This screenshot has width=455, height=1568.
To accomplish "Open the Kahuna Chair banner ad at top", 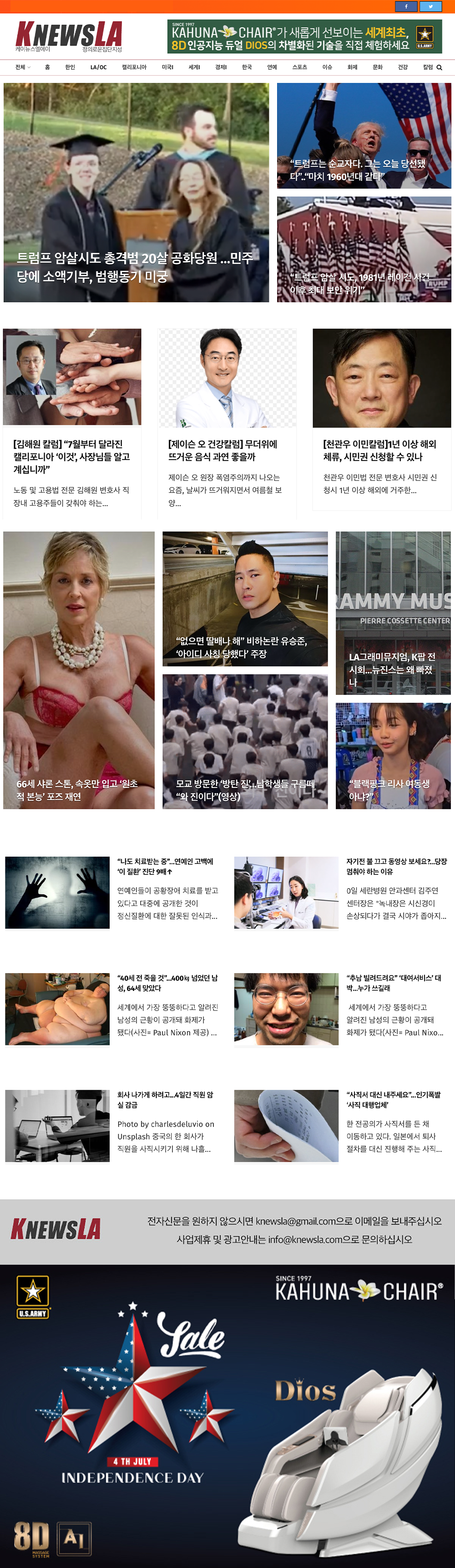I will point(304,37).
